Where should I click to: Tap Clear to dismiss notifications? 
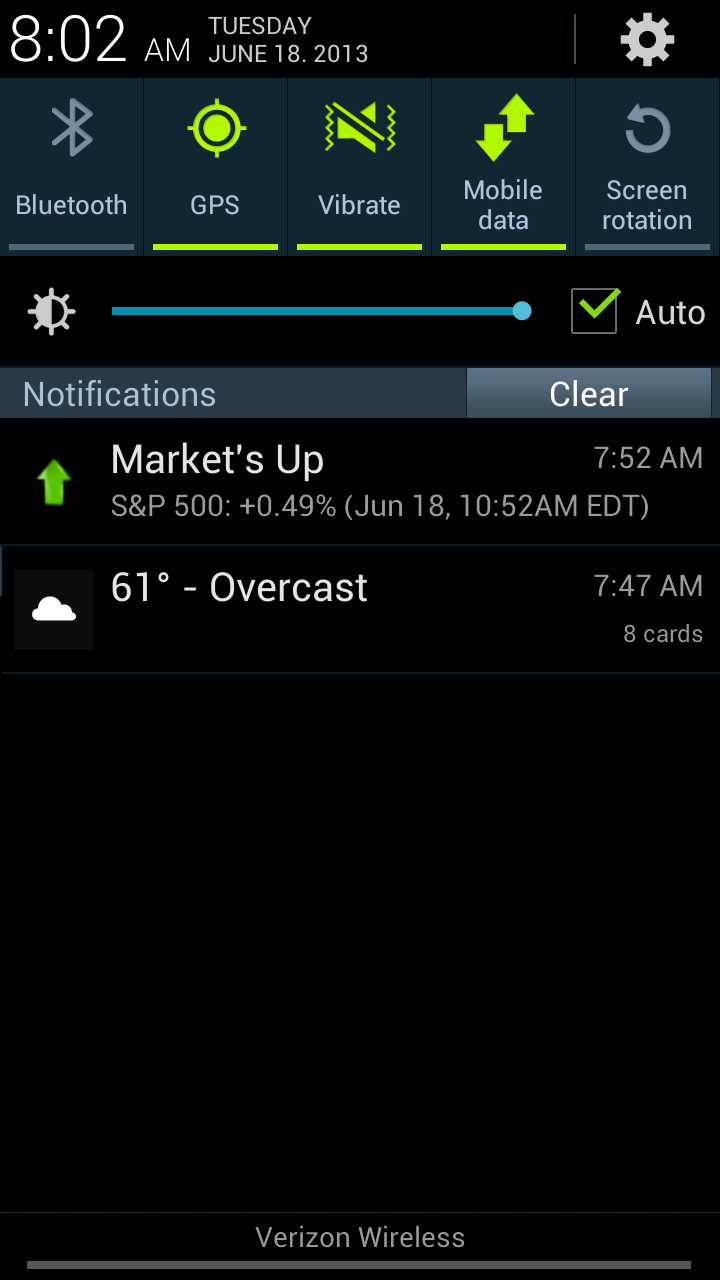pos(588,393)
